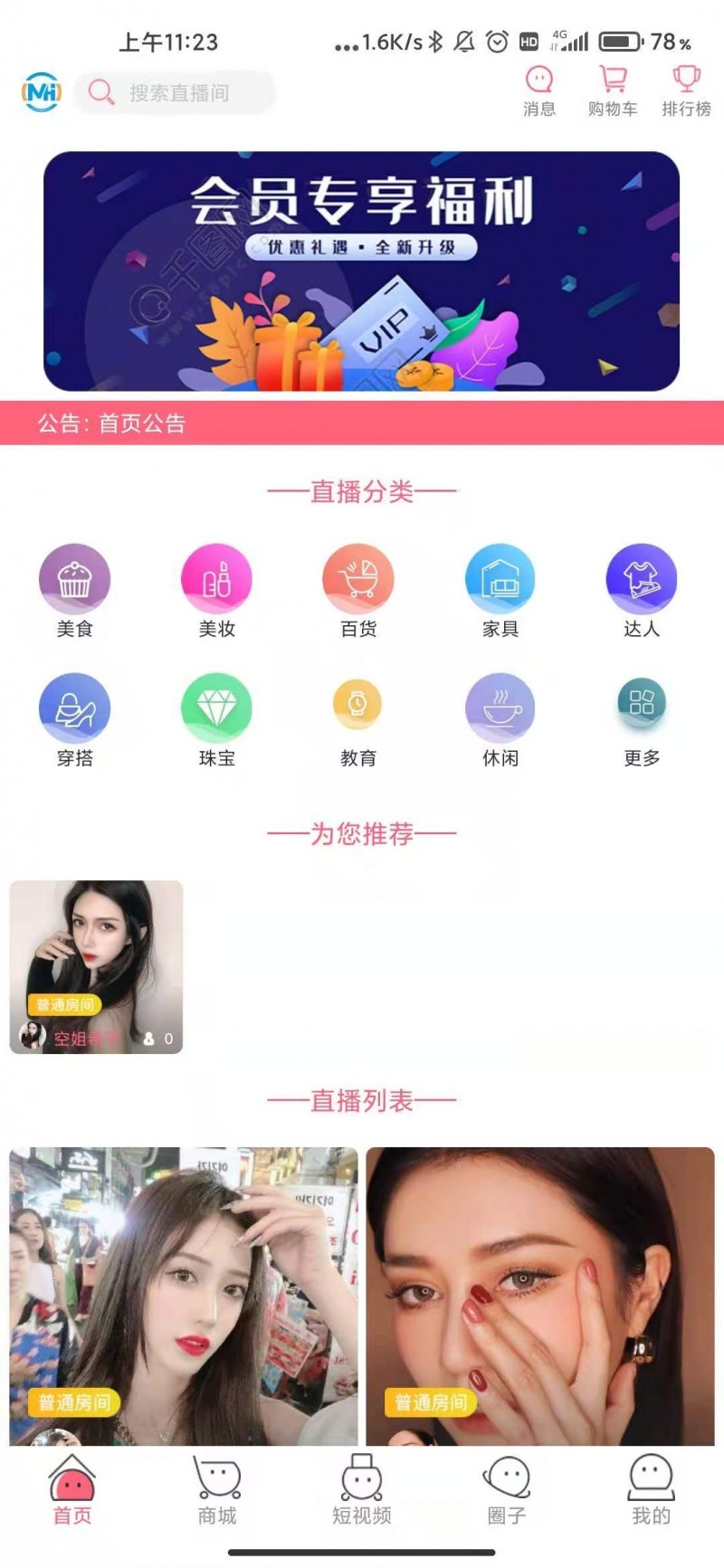Show 更多 categories
724x1568 pixels.
(642, 718)
